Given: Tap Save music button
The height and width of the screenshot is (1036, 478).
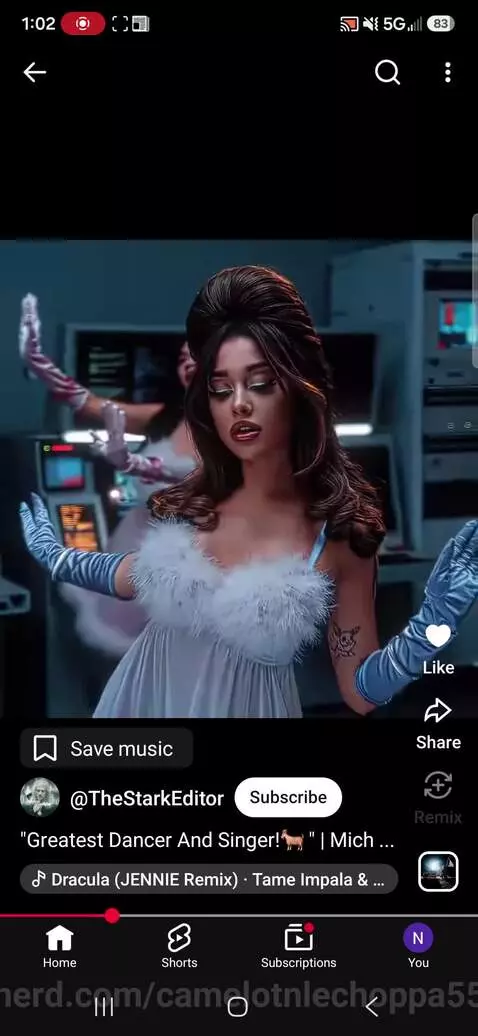Looking at the screenshot, I should pyautogui.click(x=106, y=749).
